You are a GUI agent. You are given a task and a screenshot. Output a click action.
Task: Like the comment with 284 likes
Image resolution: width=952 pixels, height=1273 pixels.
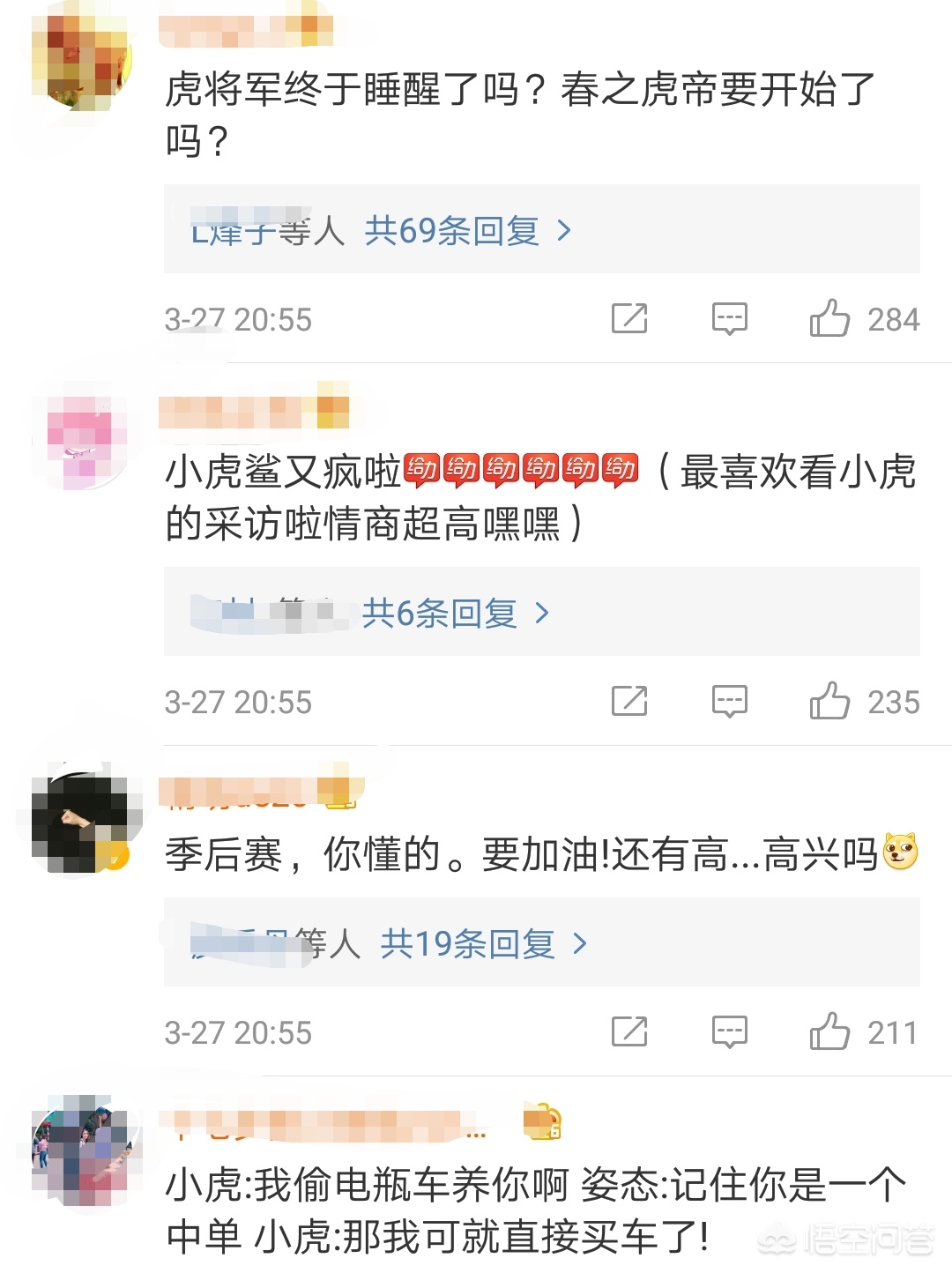click(x=829, y=318)
